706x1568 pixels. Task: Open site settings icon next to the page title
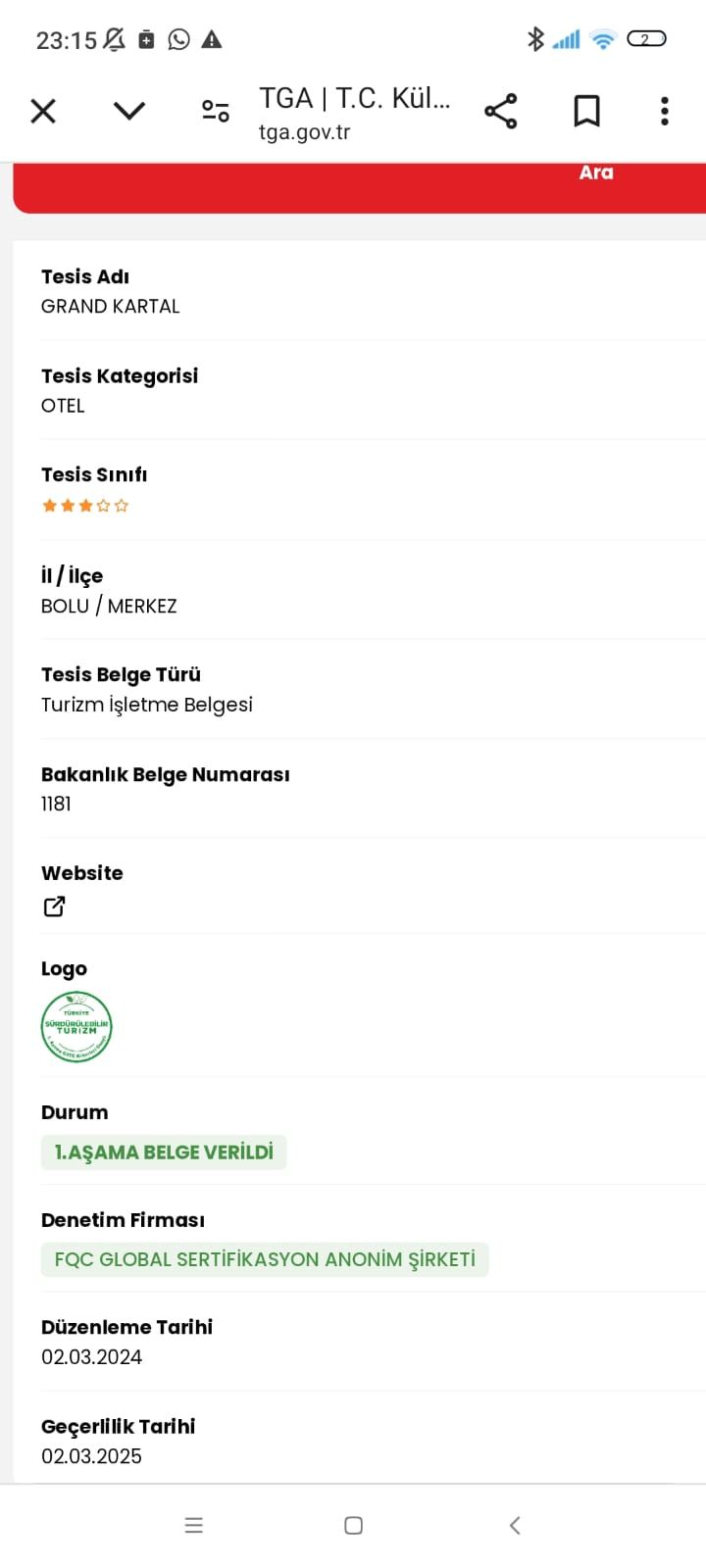pyautogui.click(x=216, y=111)
